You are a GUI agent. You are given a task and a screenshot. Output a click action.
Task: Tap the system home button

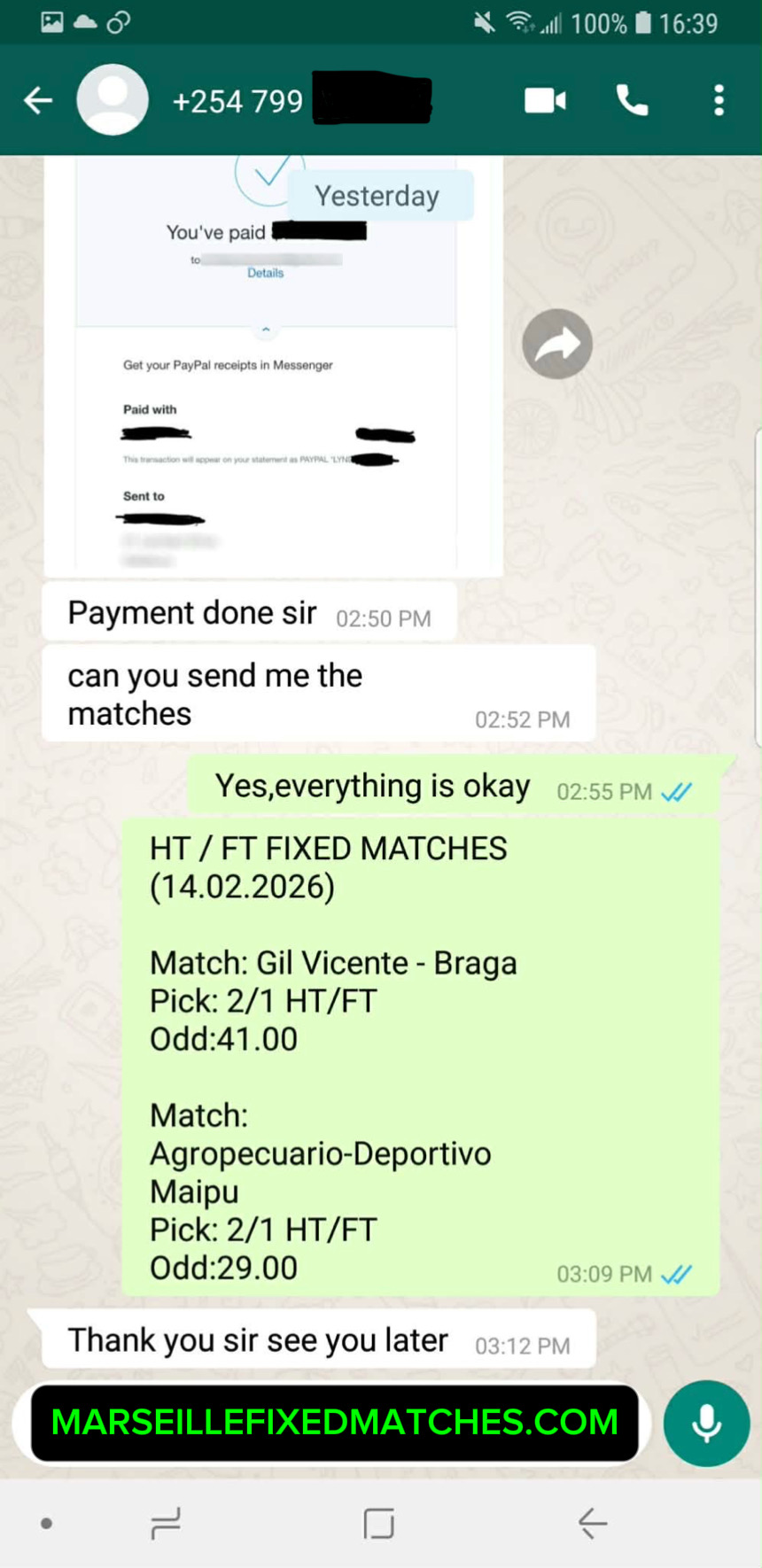pos(379,1524)
